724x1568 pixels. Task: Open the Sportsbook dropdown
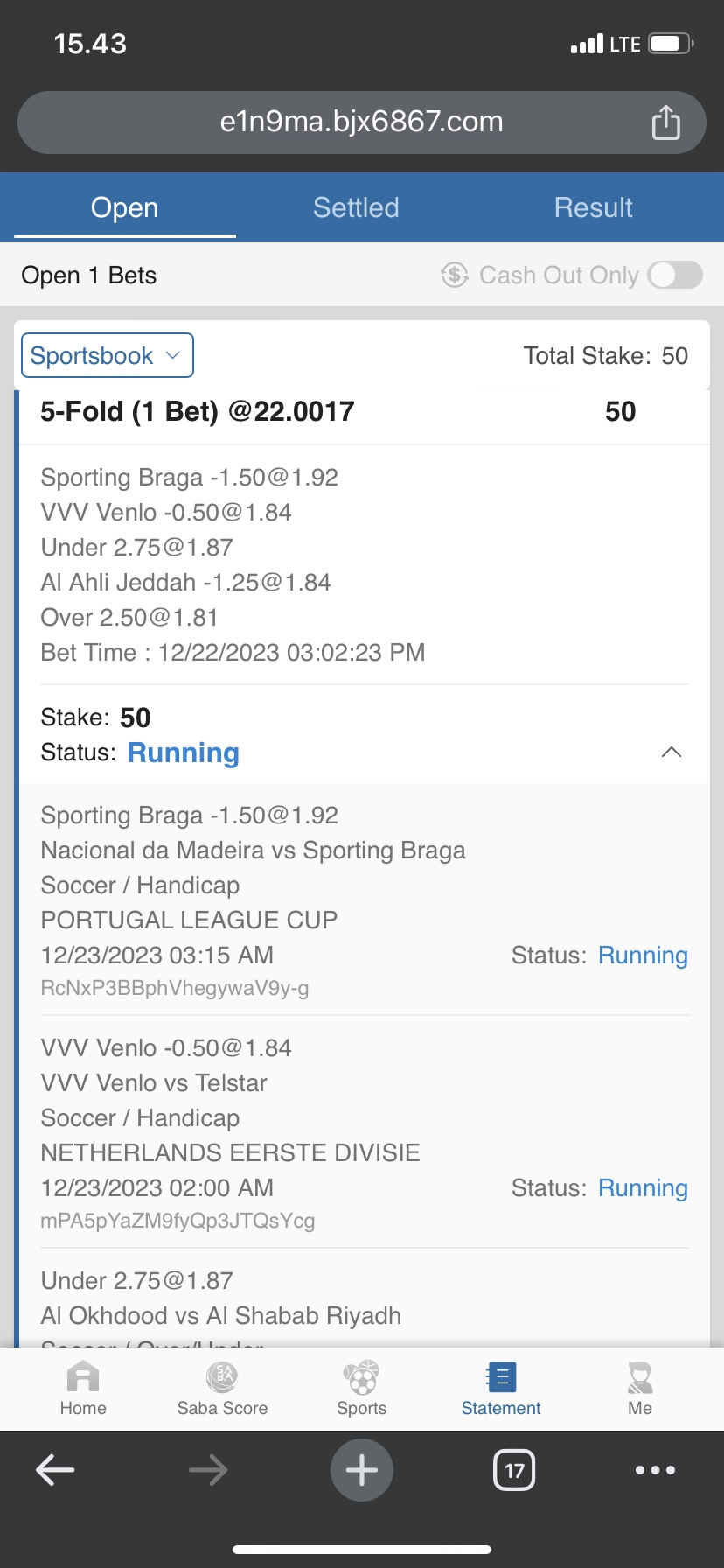click(x=107, y=356)
